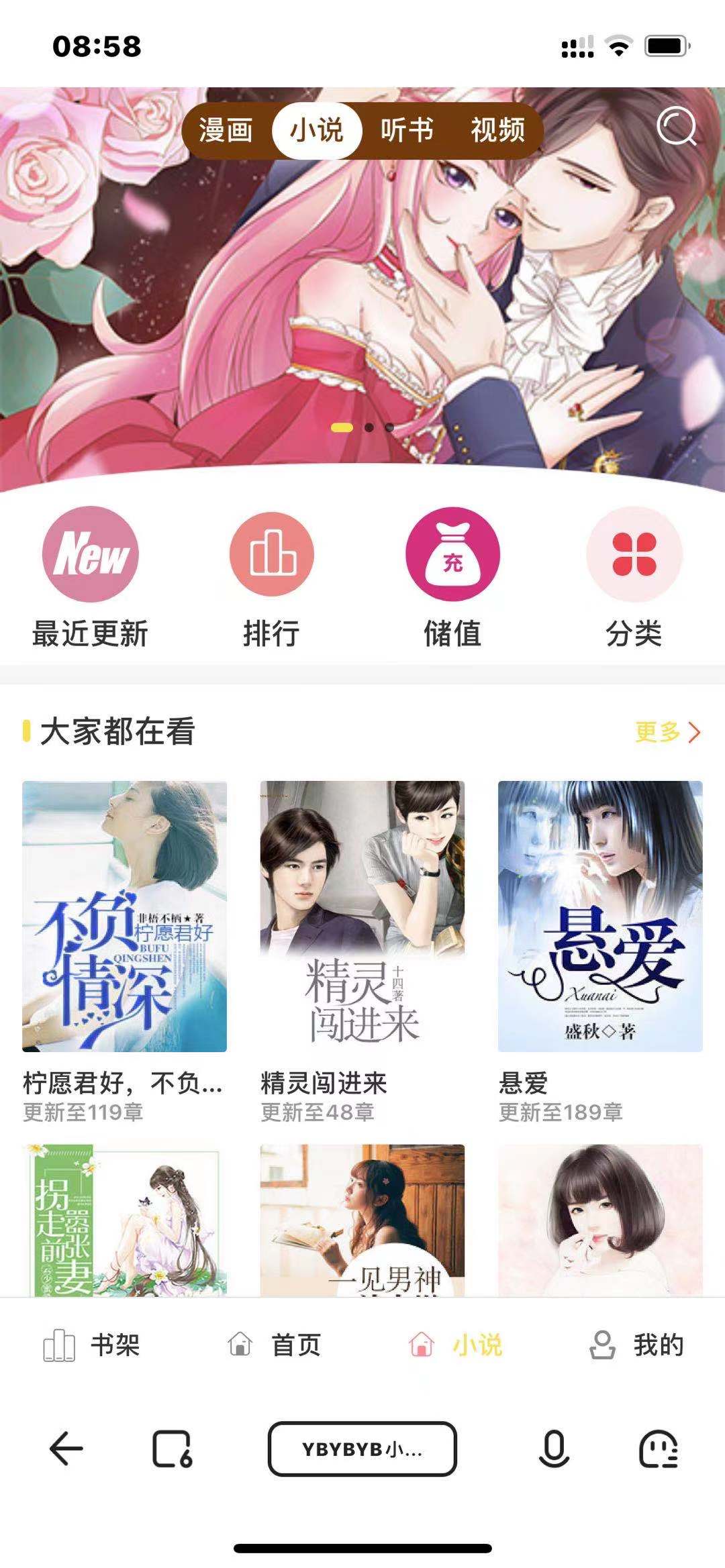This screenshot has width=725, height=1568.
Task: Open 最近更新 with the New icon
Action: pyautogui.click(x=91, y=554)
